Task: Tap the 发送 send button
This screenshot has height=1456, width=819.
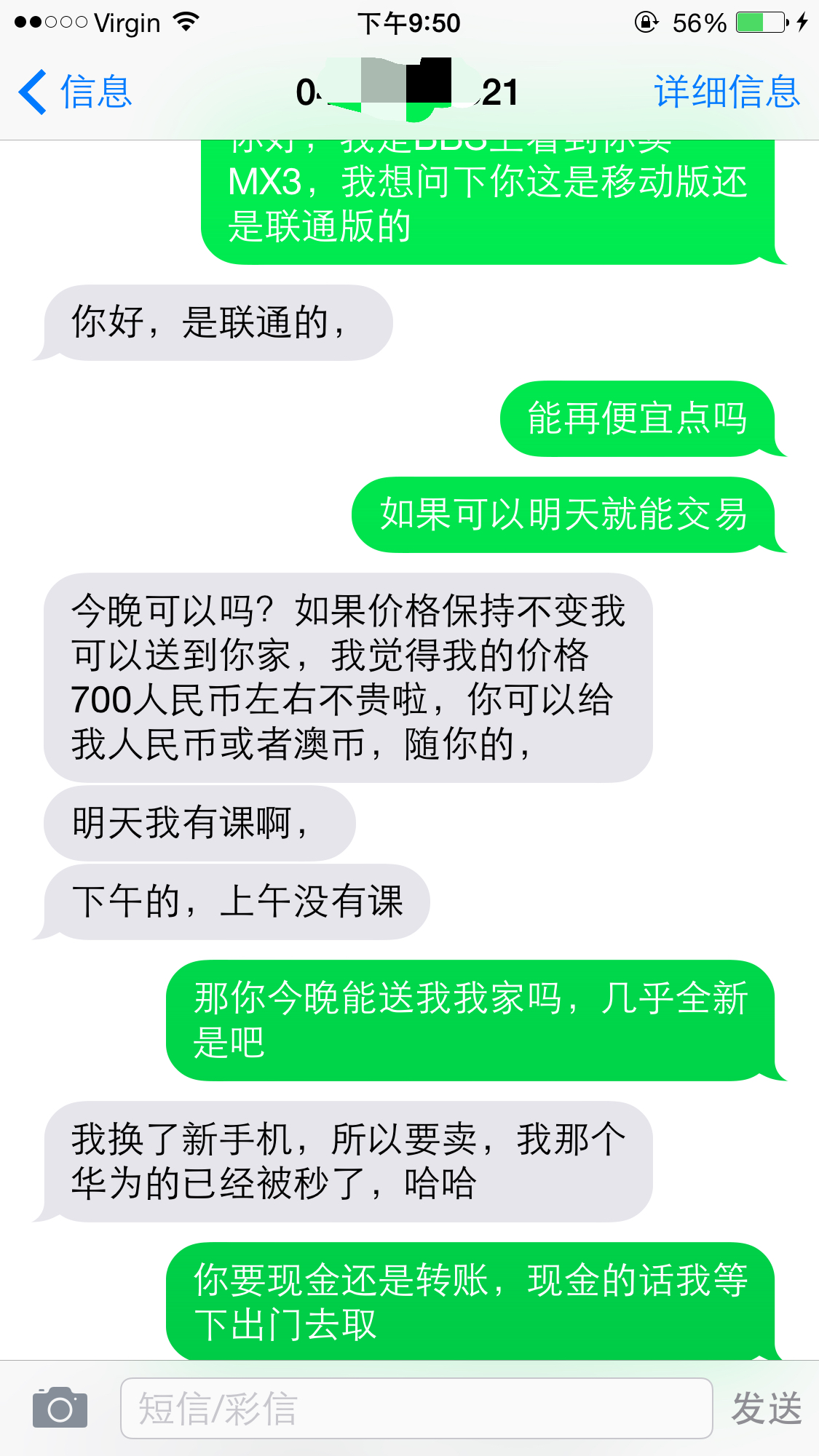Action: [x=766, y=1408]
